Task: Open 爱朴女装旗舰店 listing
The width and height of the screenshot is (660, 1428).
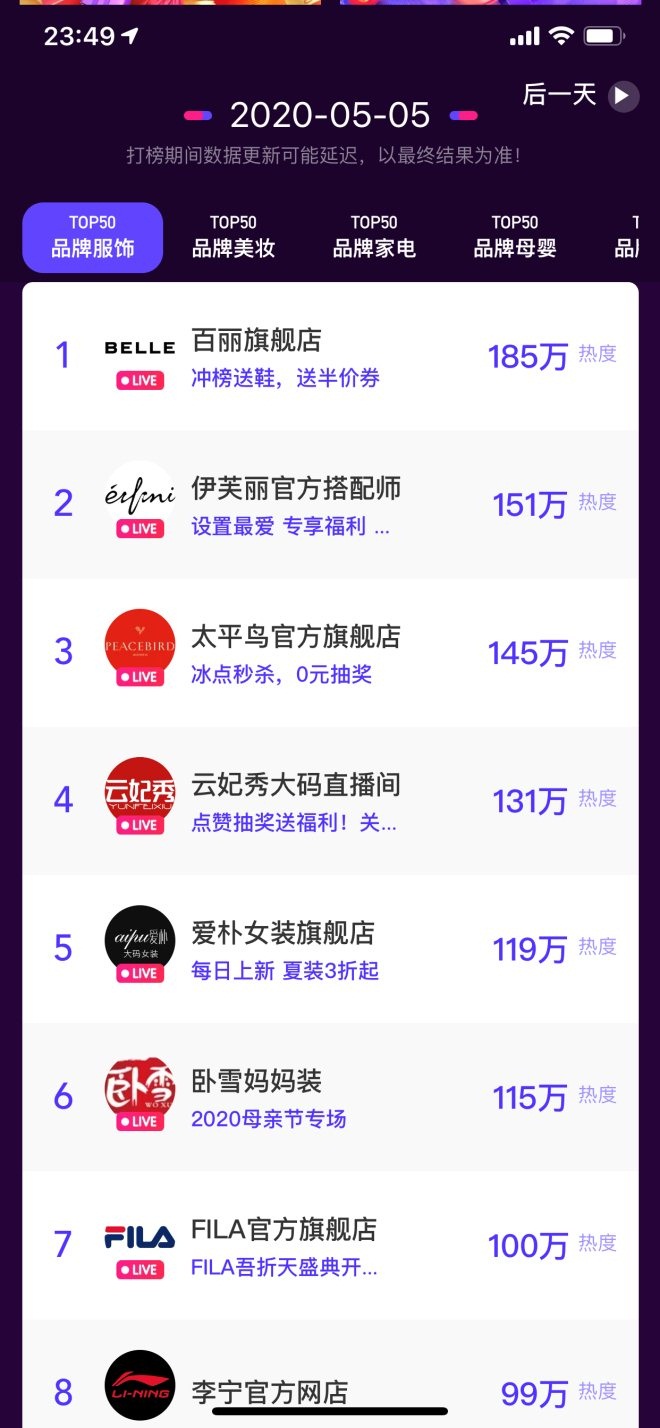Action: tap(330, 949)
